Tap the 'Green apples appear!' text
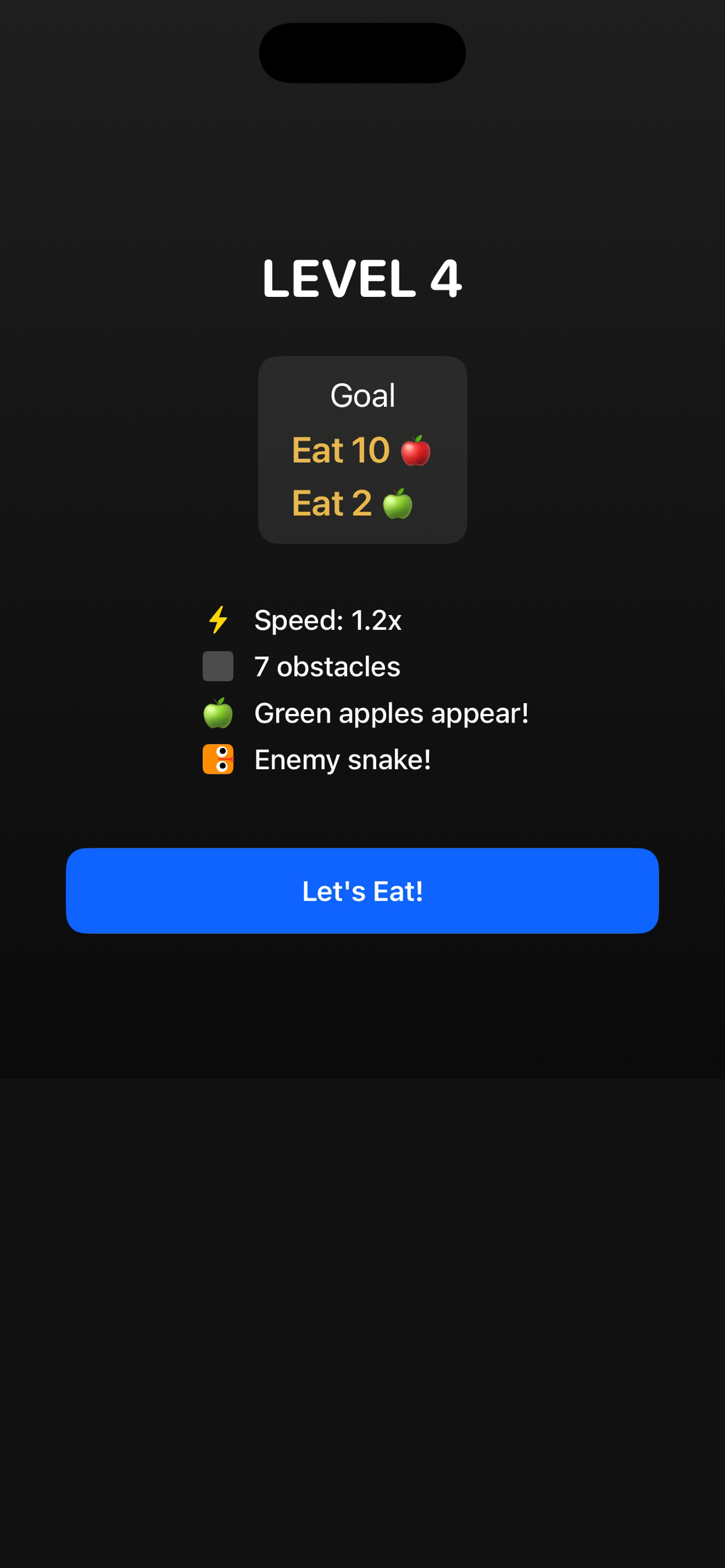 (391, 713)
